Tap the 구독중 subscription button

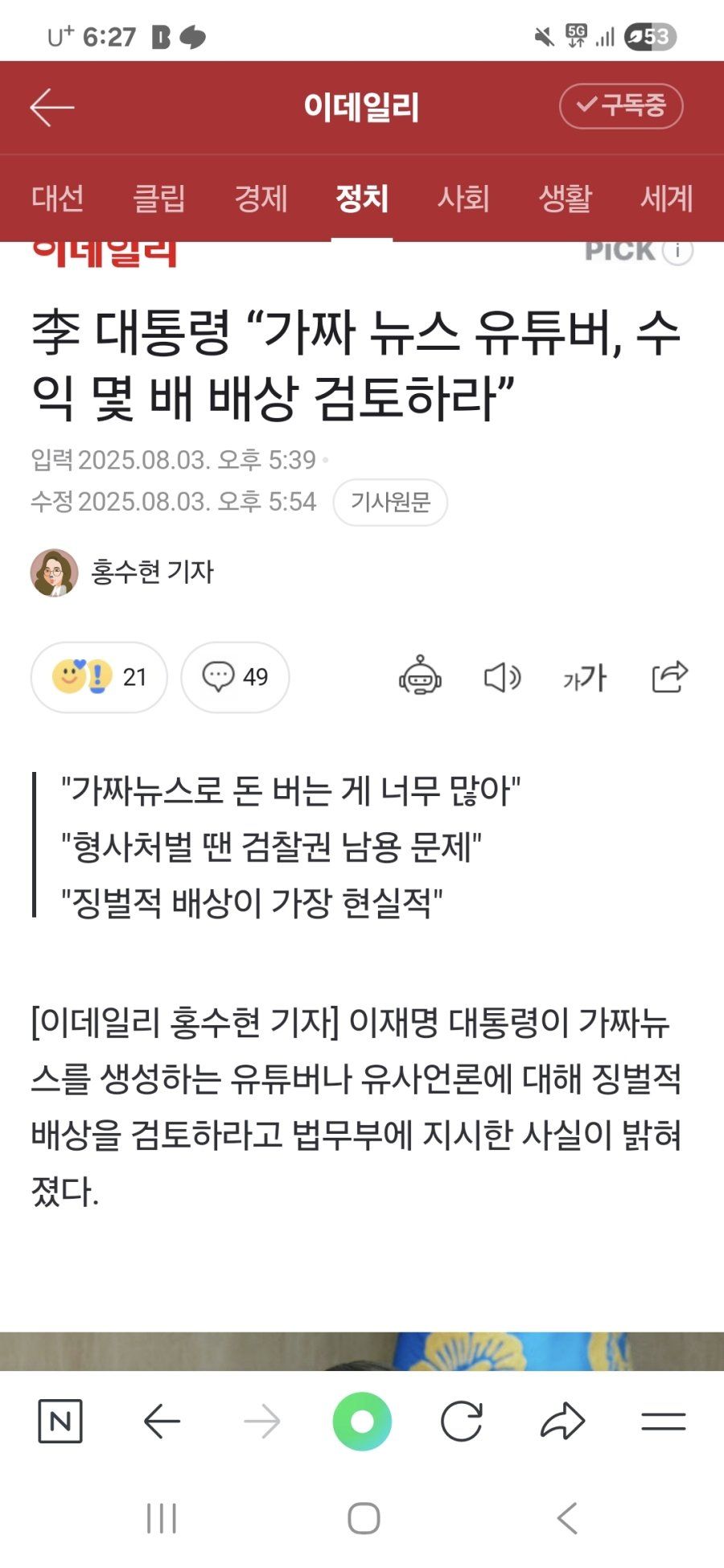621,106
